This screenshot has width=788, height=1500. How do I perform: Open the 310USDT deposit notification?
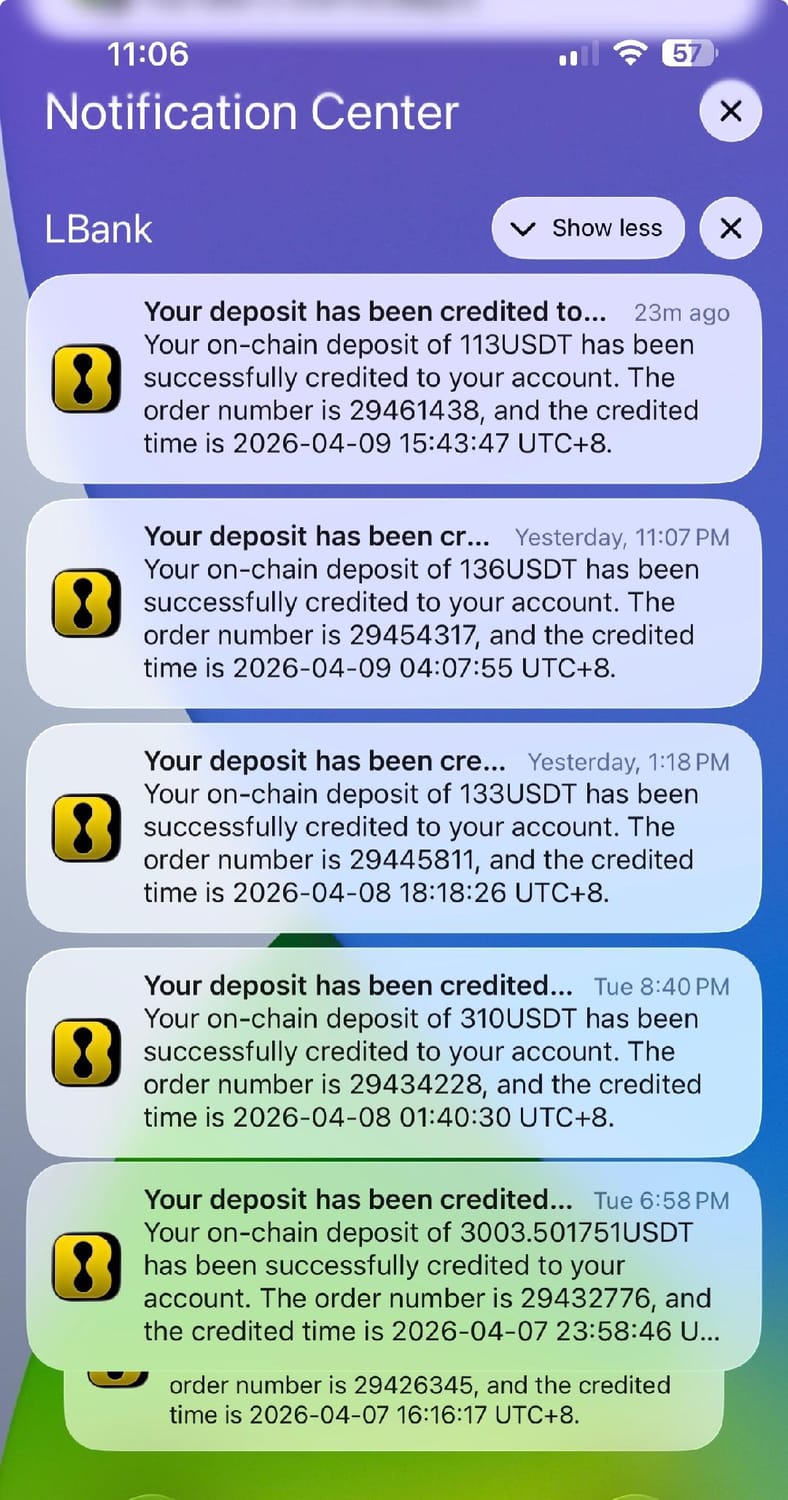pos(394,1052)
